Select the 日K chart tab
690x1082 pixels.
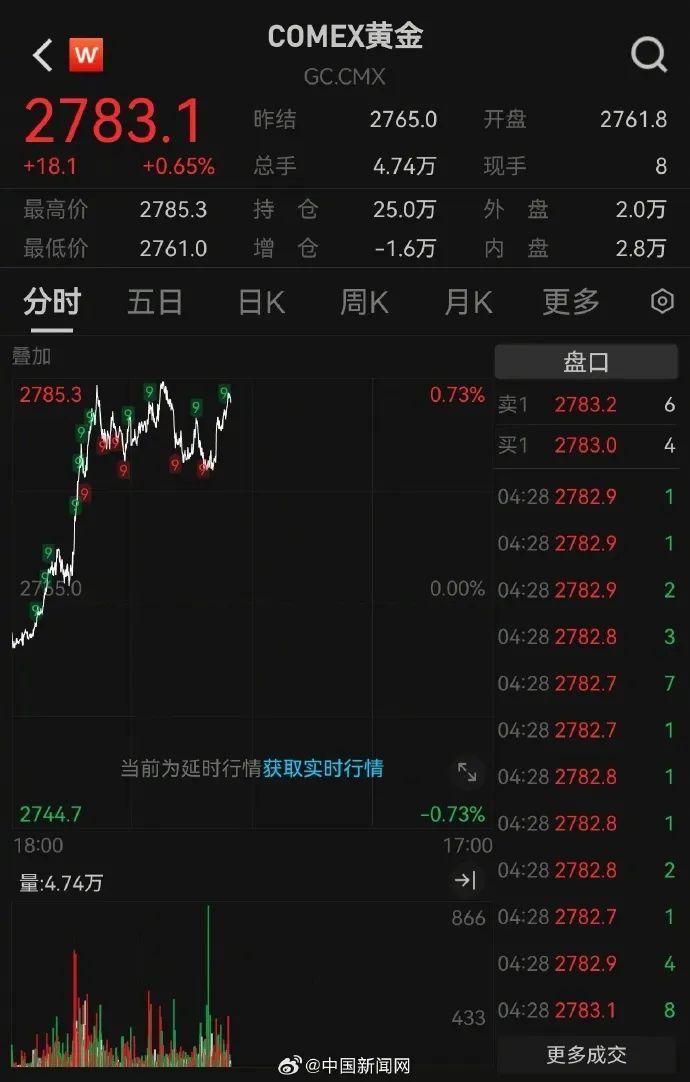pyautogui.click(x=261, y=302)
